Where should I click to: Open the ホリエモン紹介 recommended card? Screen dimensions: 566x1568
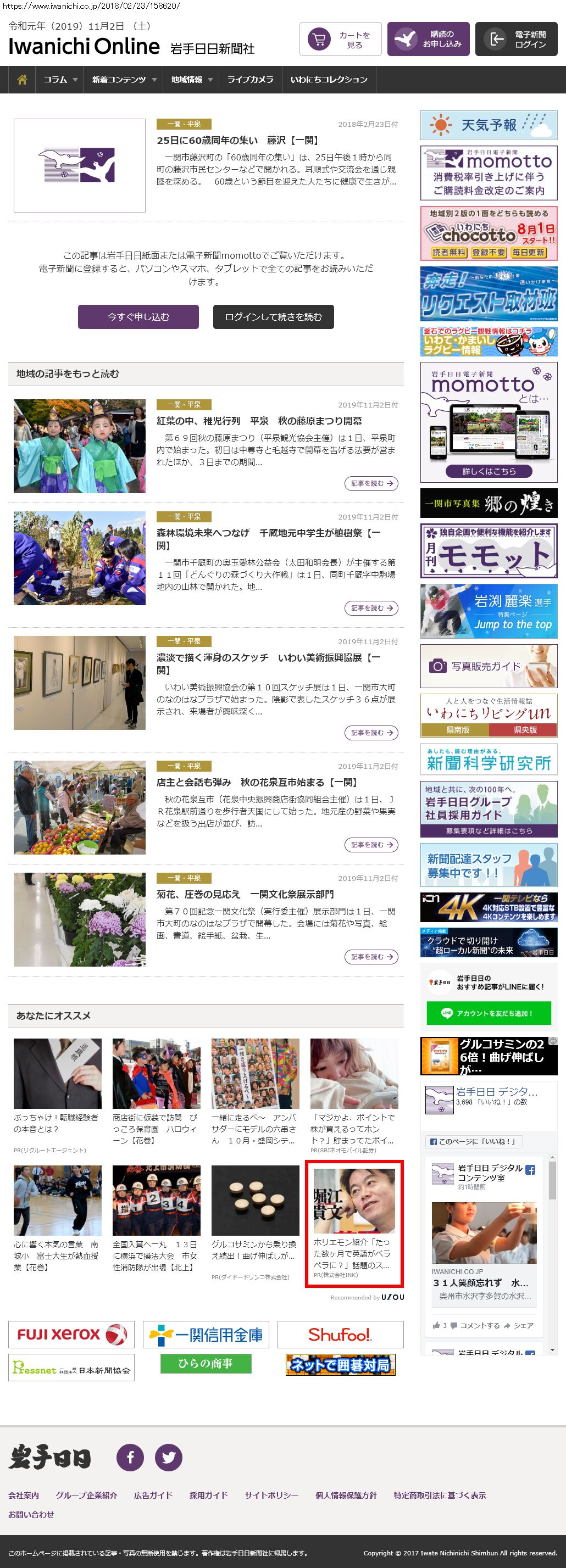(353, 1224)
